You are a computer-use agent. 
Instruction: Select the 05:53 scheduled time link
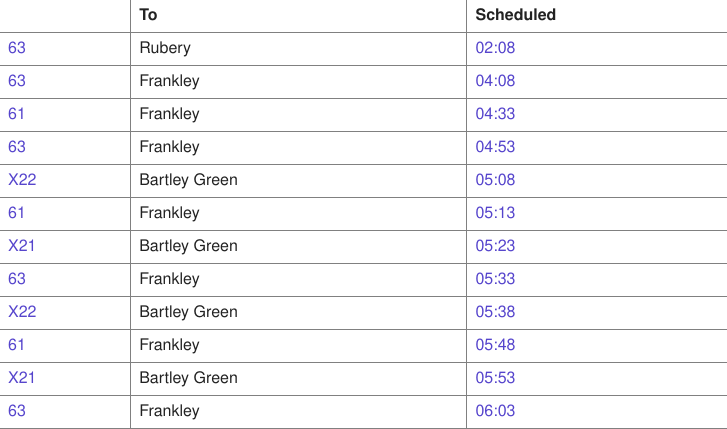(x=495, y=378)
